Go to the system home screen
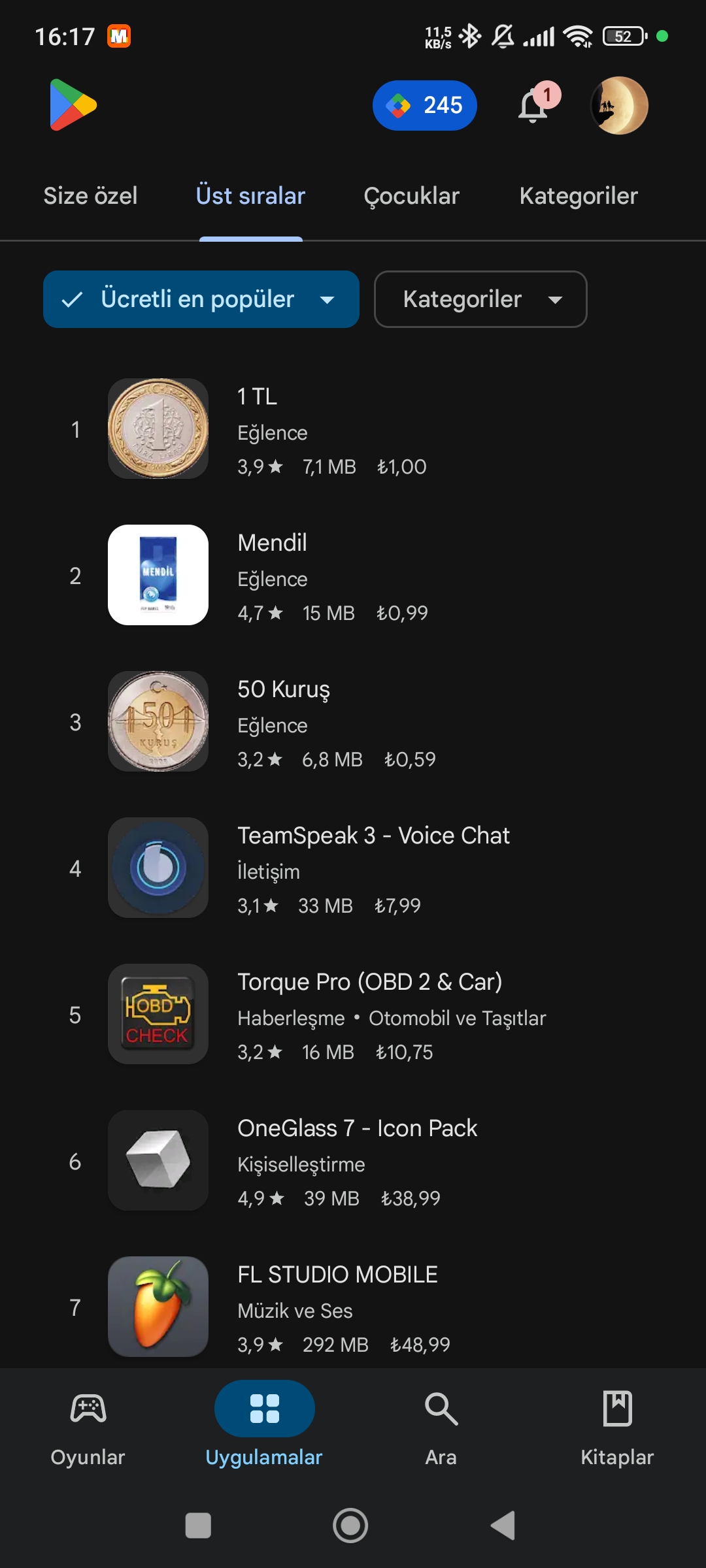This screenshot has height=1568, width=706. click(x=350, y=1526)
